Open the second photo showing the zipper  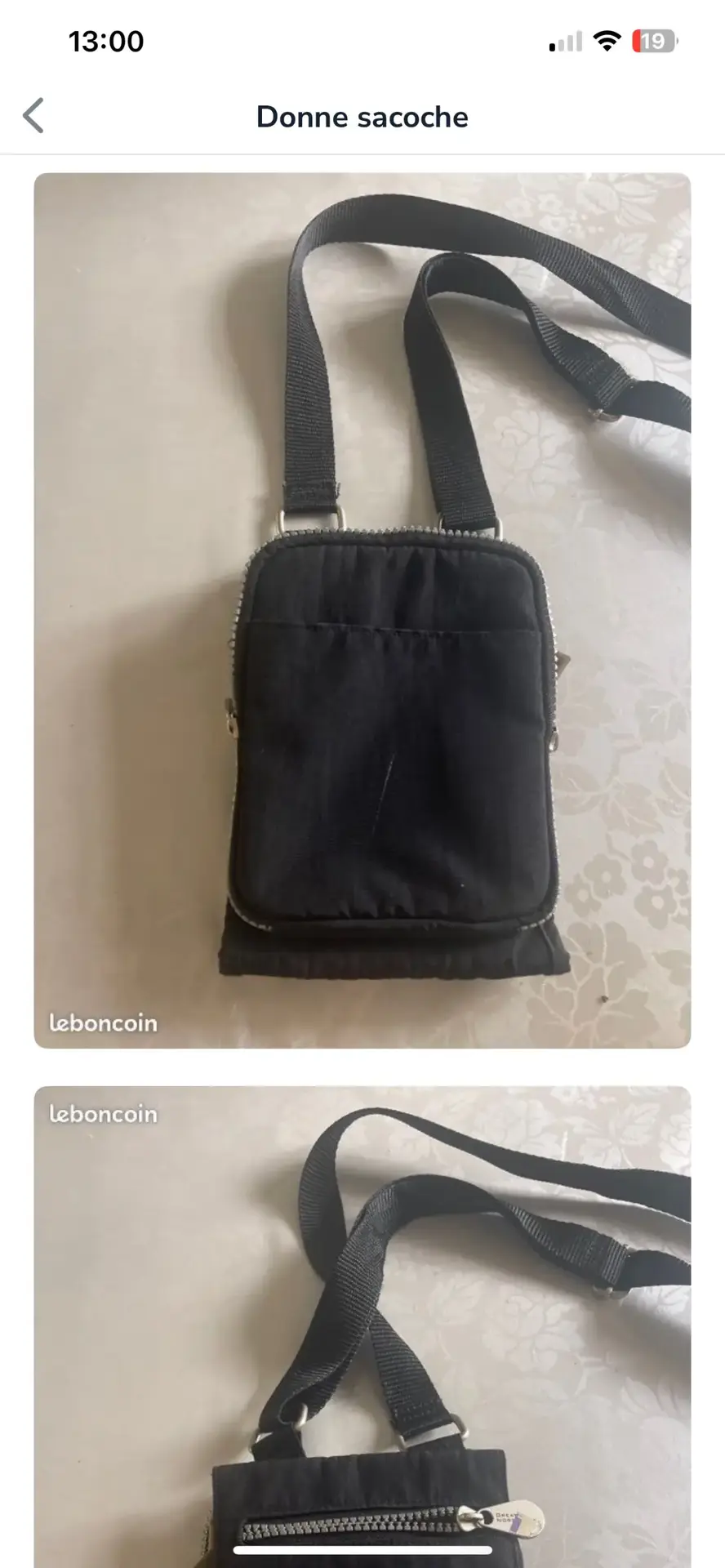click(362, 1323)
